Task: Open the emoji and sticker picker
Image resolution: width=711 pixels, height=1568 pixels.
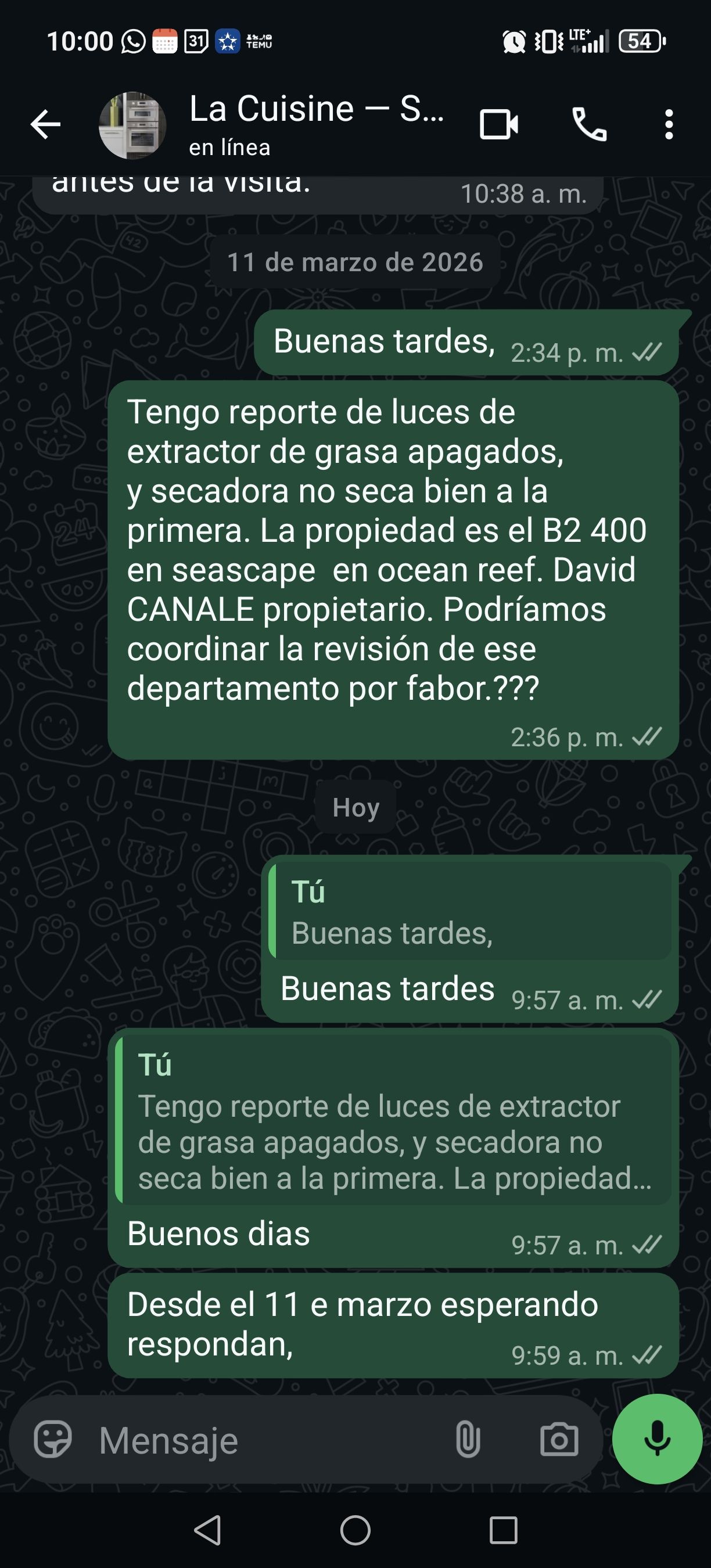Action: click(53, 1440)
